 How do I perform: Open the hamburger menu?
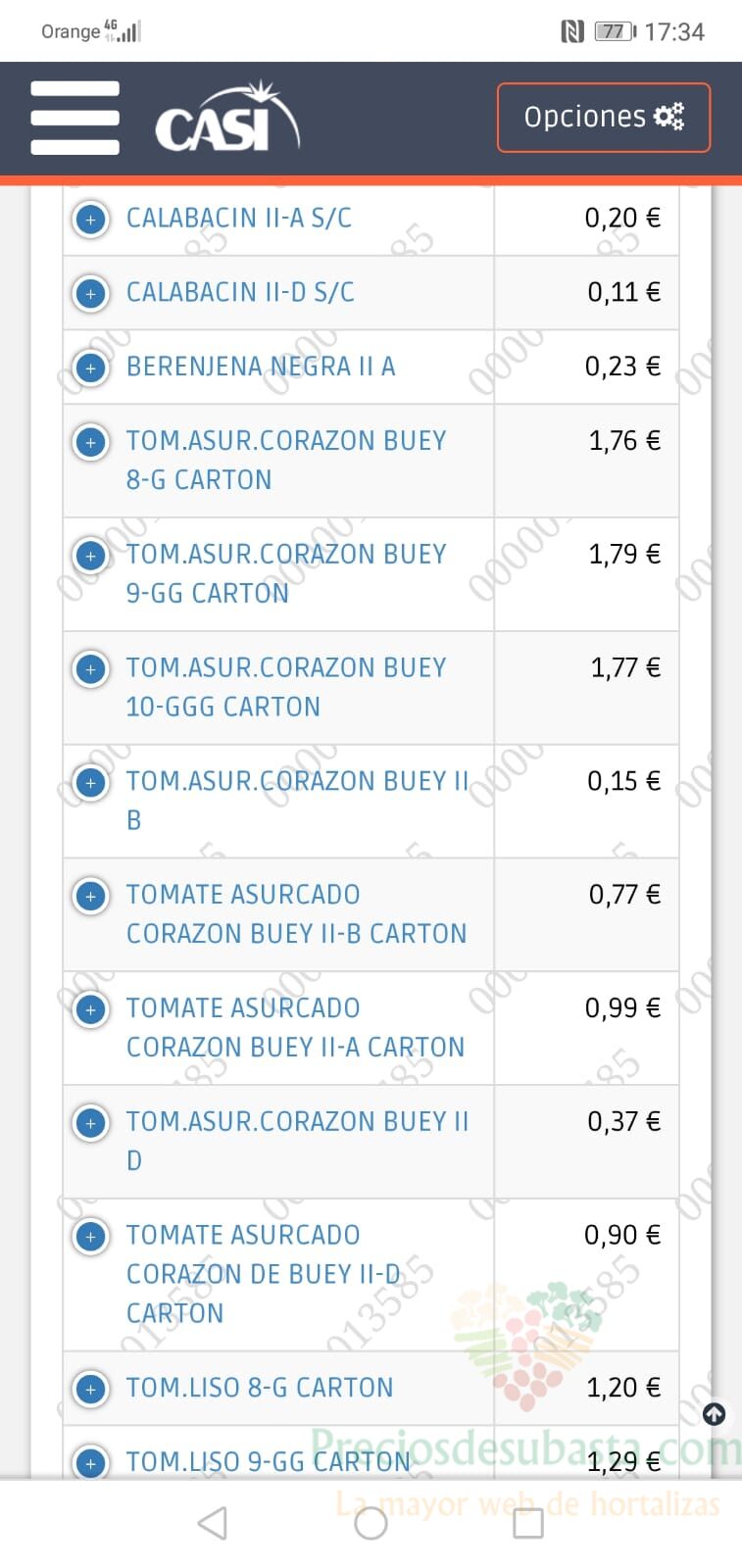coord(74,118)
